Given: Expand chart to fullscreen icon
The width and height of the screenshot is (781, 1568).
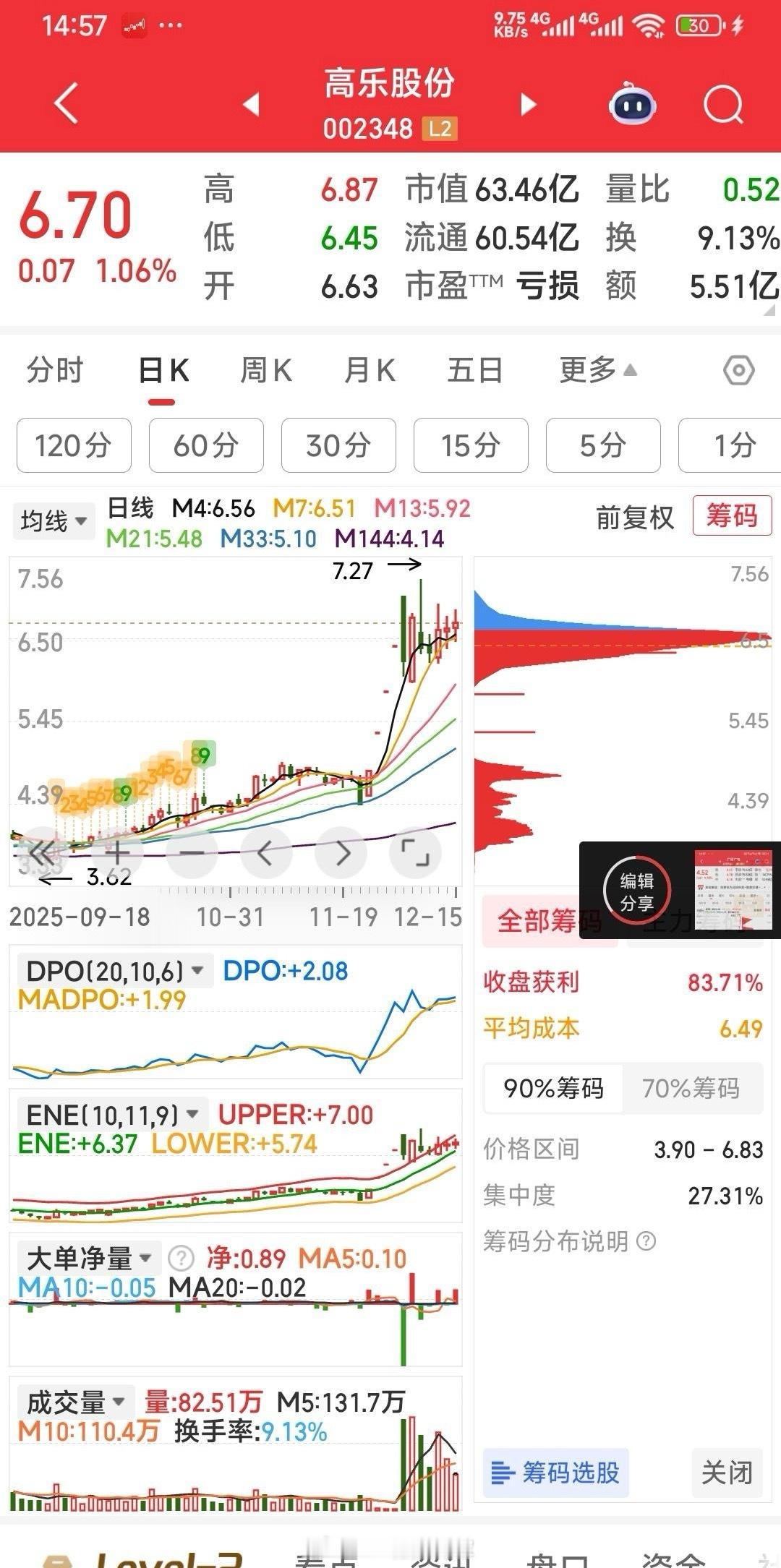Looking at the screenshot, I should 415,854.
